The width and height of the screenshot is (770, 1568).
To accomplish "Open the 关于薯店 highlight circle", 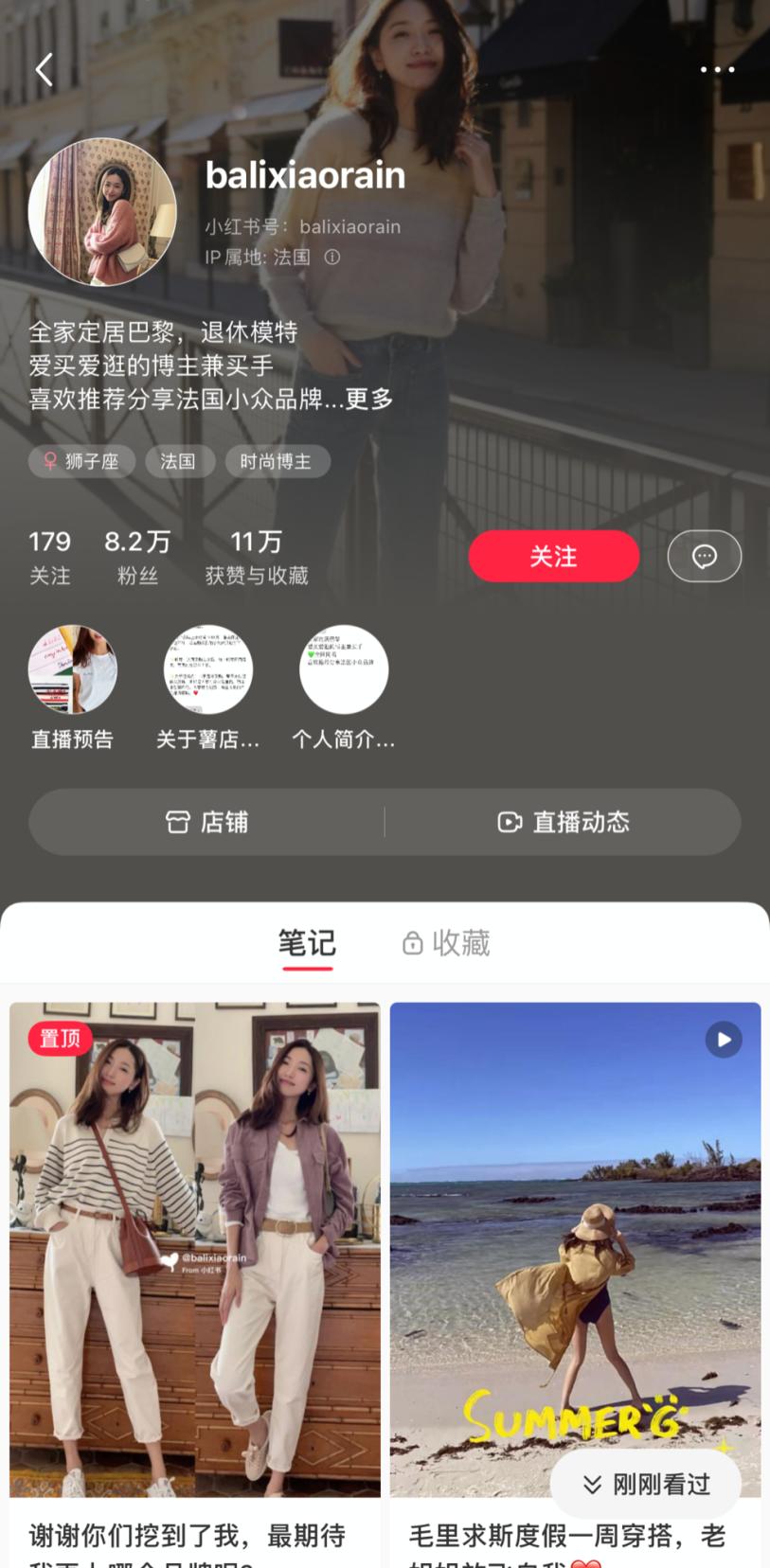I will [x=207, y=669].
